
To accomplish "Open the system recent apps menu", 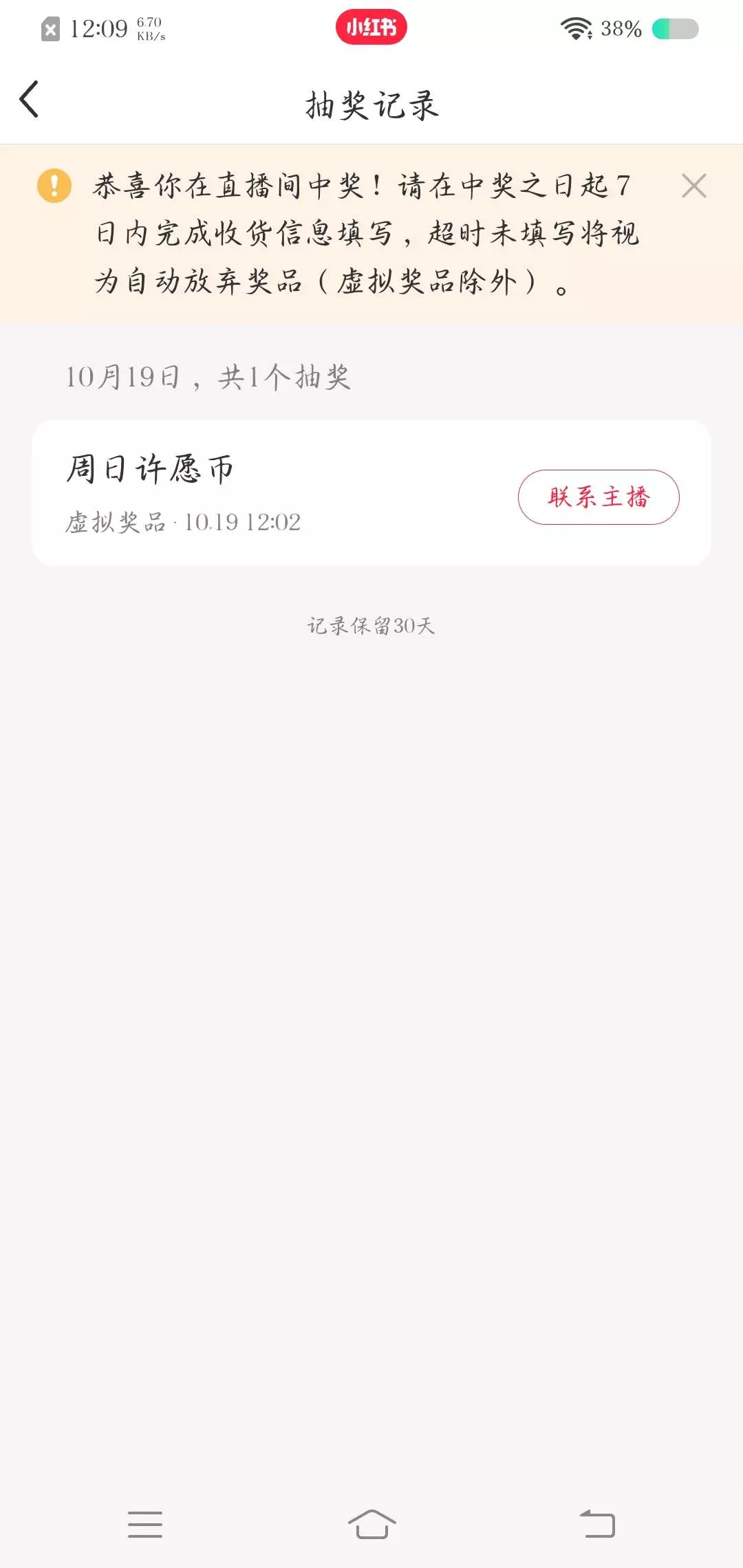I will coord(145,1524).
